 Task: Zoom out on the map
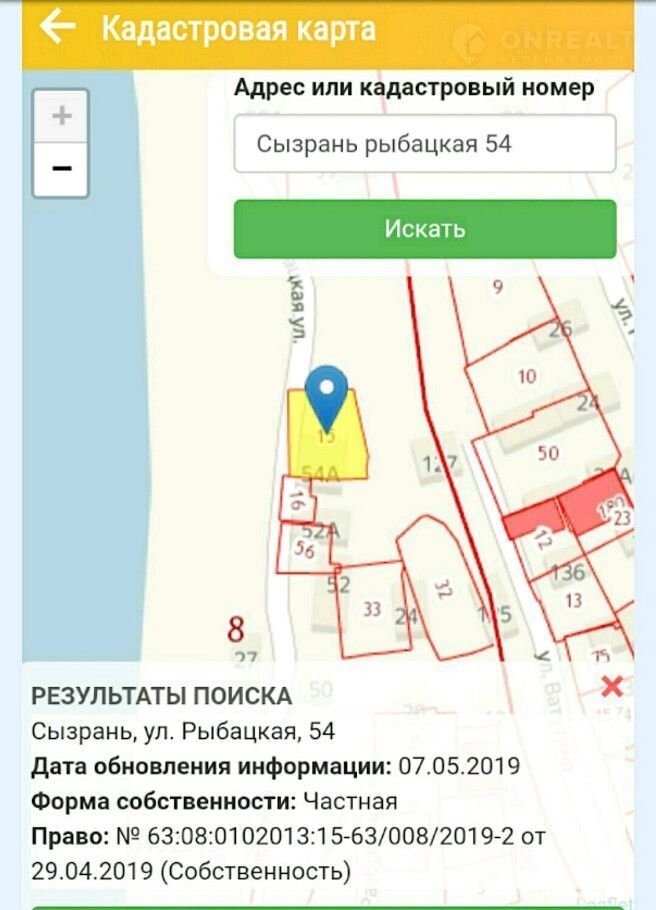tap(61, 169)
